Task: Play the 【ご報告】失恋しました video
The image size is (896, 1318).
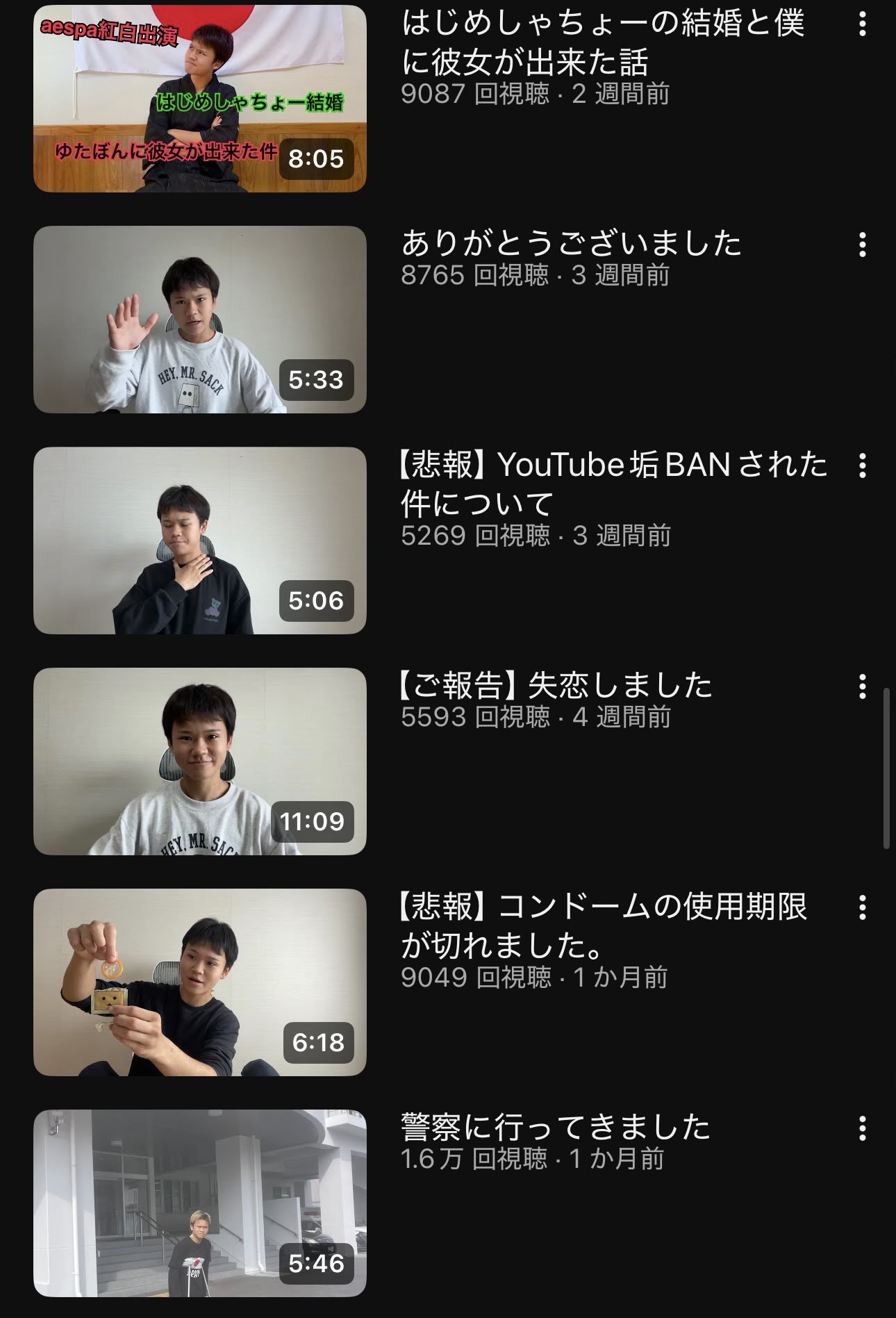Action: [x=200, y=761]
